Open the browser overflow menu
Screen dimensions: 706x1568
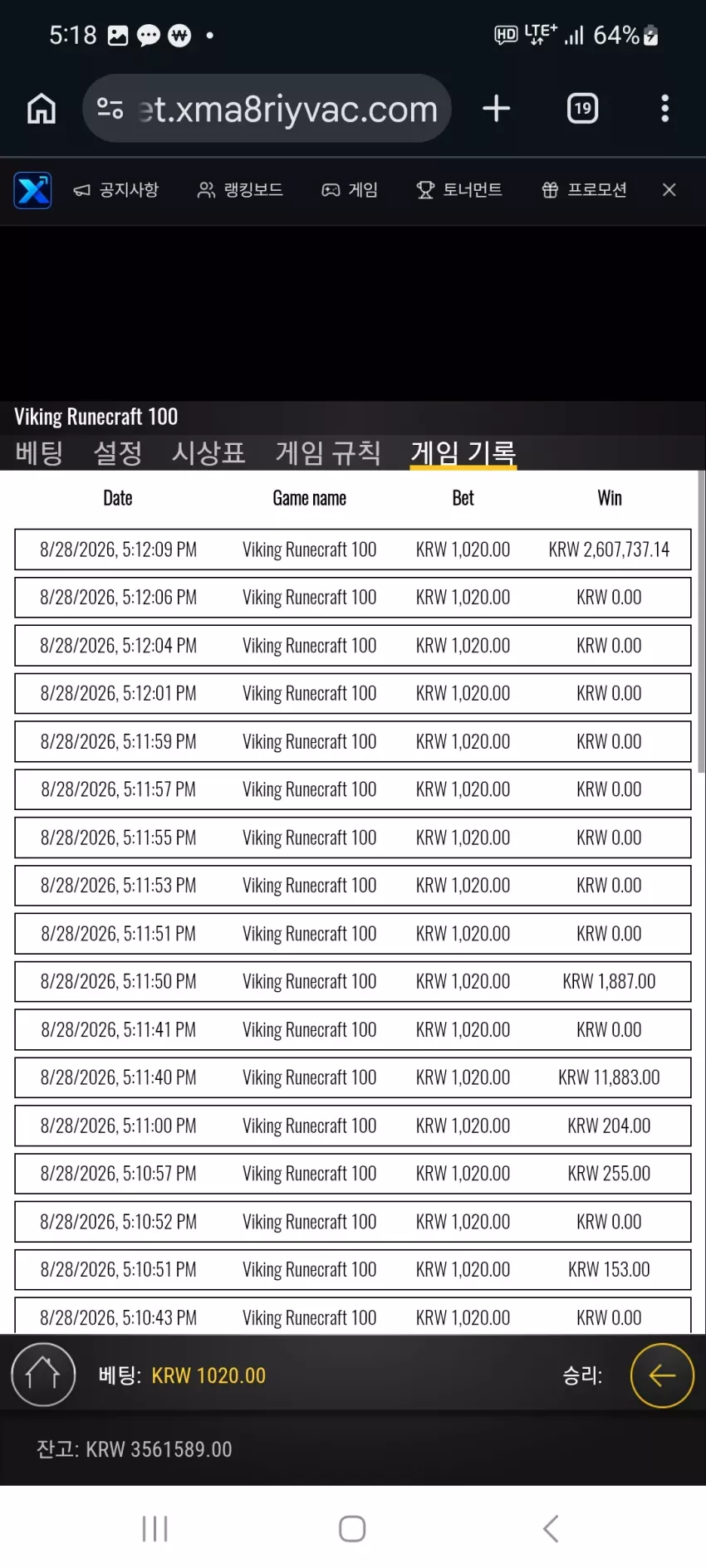pos(664,109)
